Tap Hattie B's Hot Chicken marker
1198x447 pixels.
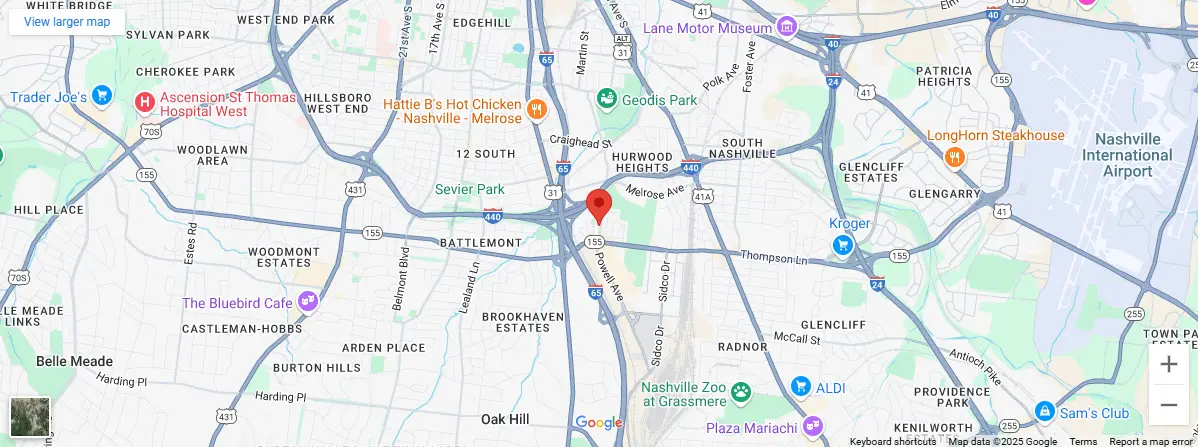(x=537, y=110)
